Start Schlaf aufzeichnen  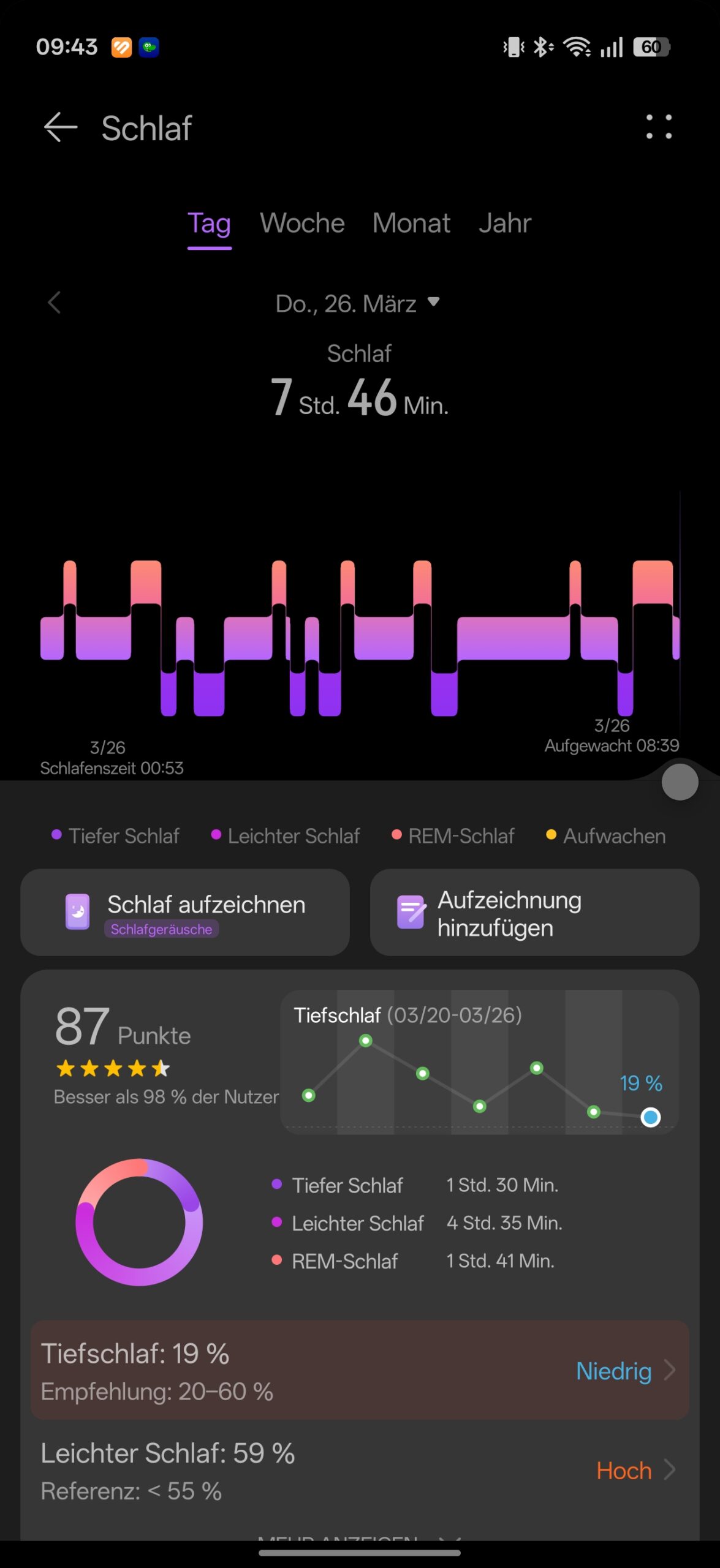click(x=185, y=912)
